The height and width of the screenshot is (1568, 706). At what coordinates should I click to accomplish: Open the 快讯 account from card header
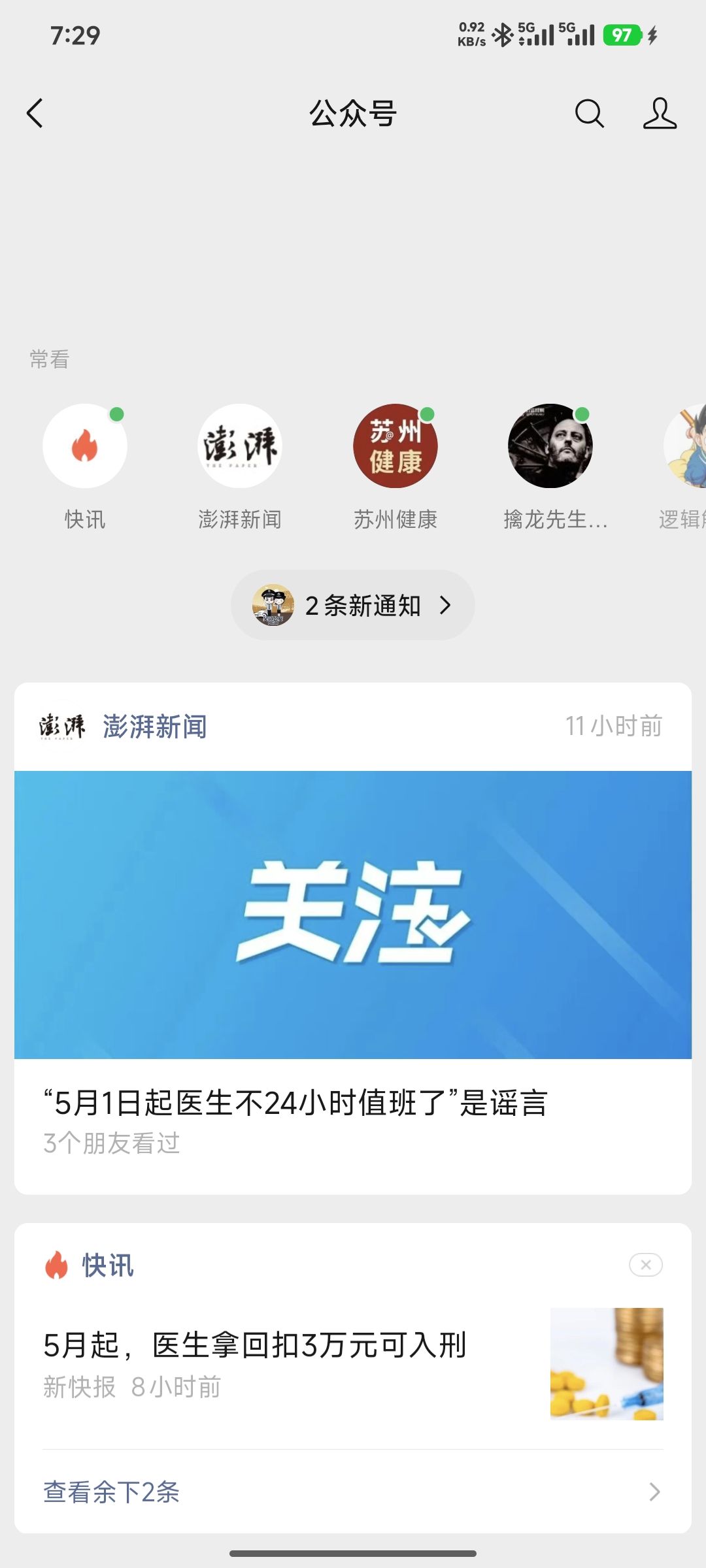107,1266
